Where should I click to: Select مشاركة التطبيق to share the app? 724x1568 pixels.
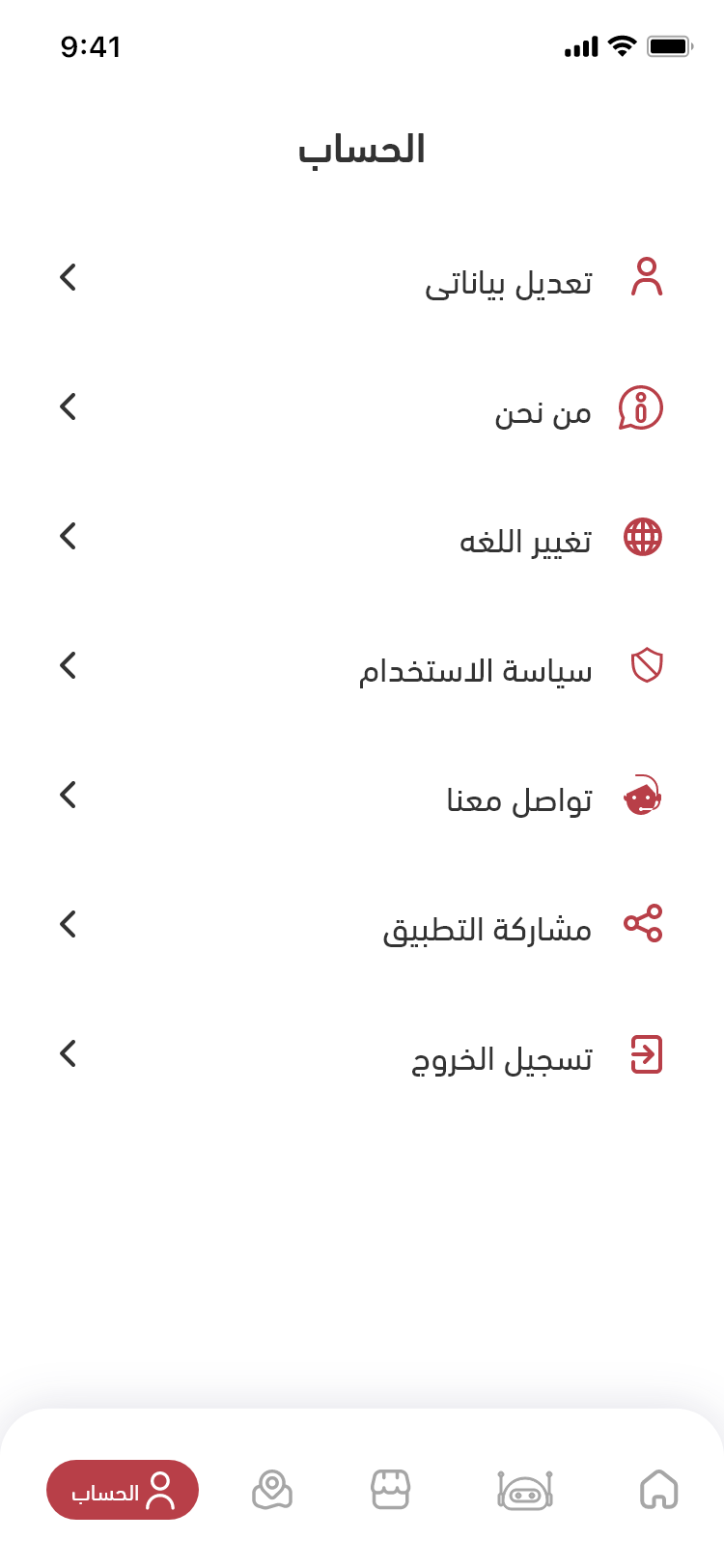tap(362, 926)
